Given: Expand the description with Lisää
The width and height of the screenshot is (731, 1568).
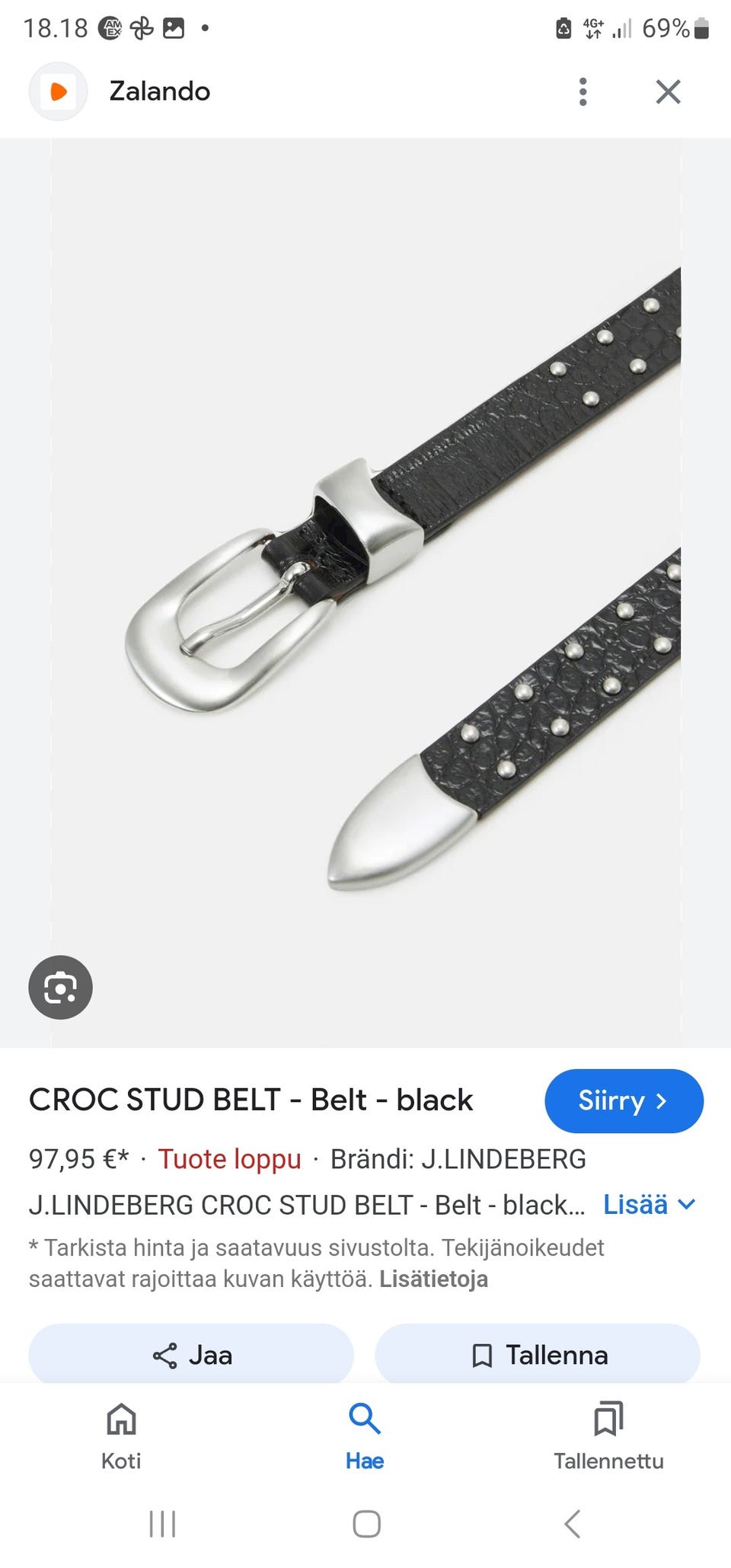Looking at the screenshot, I should tap(650, 1205).
